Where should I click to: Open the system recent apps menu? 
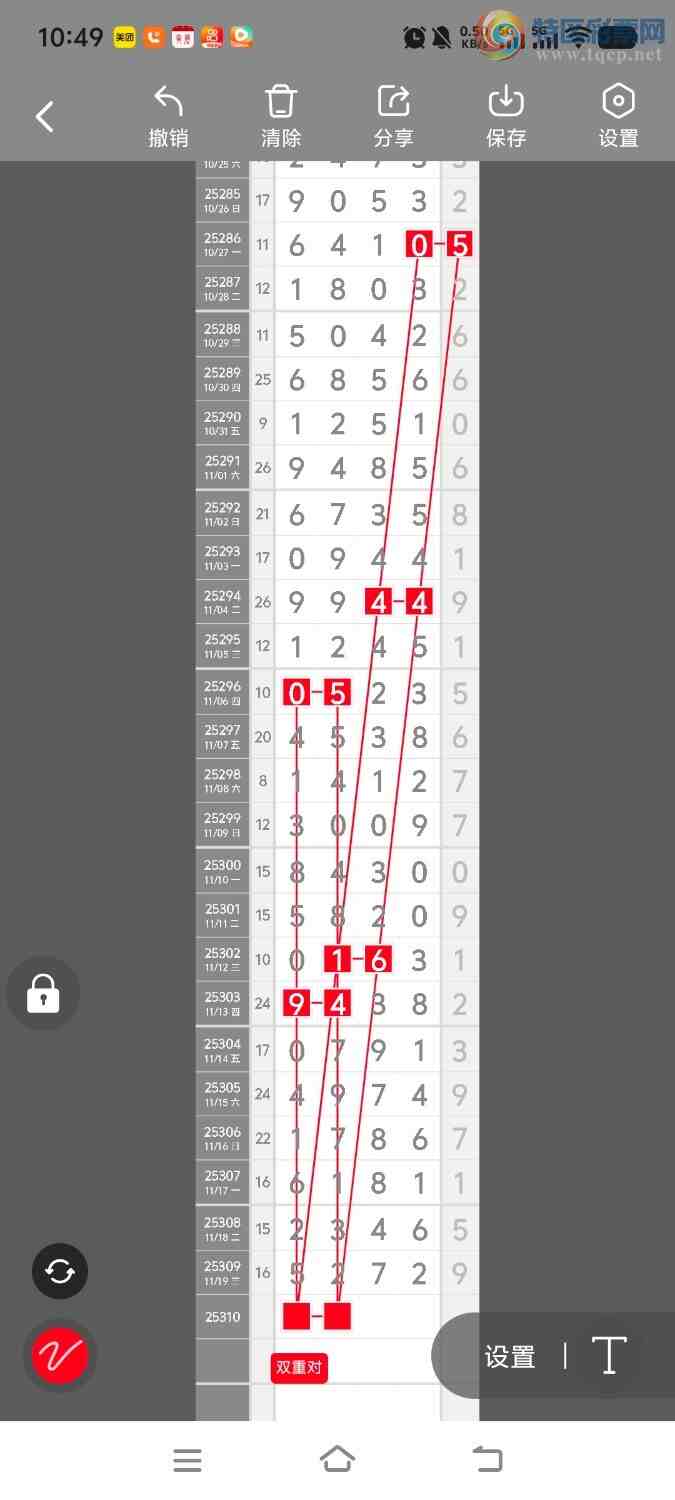[187, 1460]
